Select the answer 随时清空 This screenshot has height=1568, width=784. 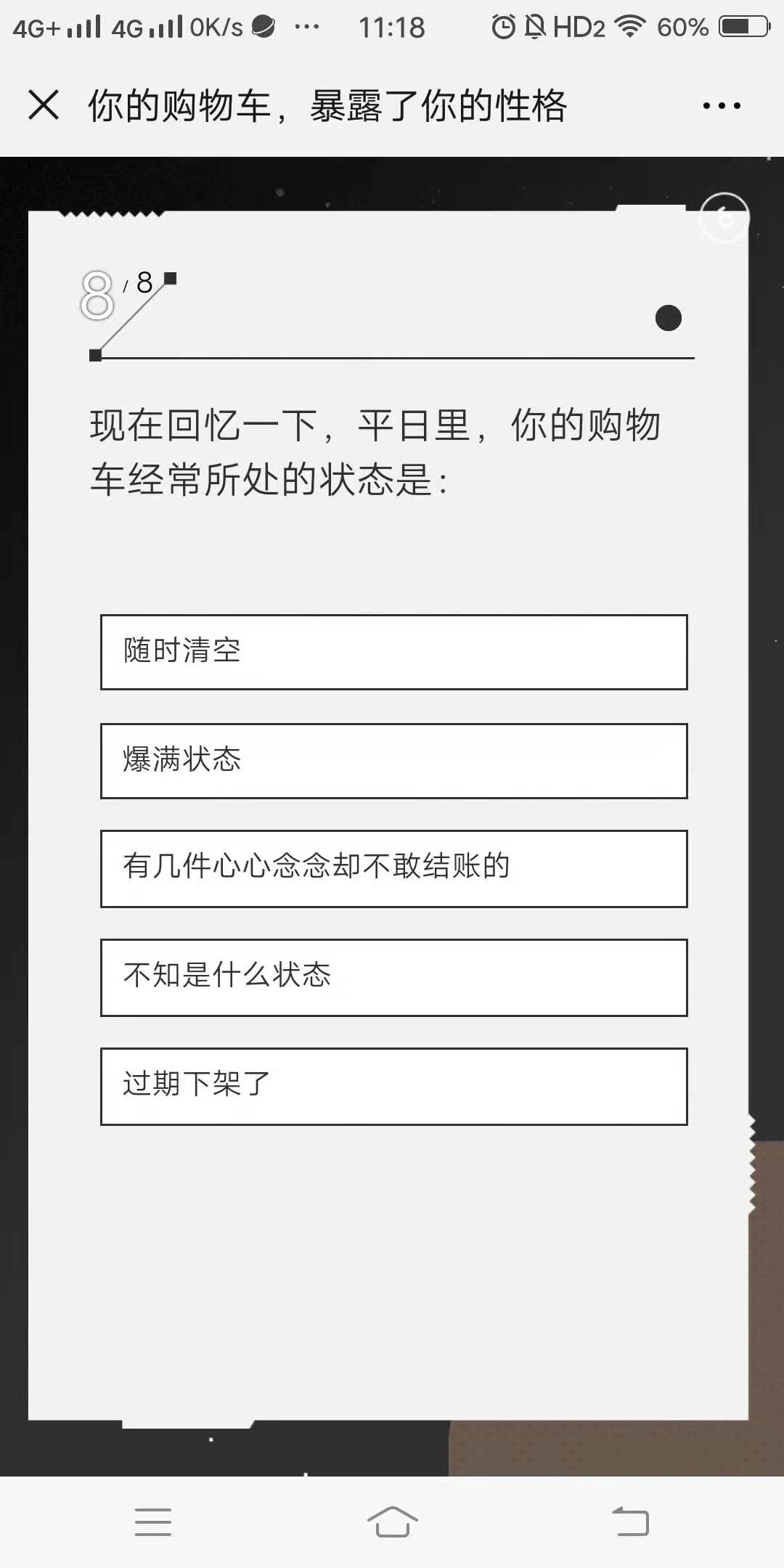tap(393, 652)
